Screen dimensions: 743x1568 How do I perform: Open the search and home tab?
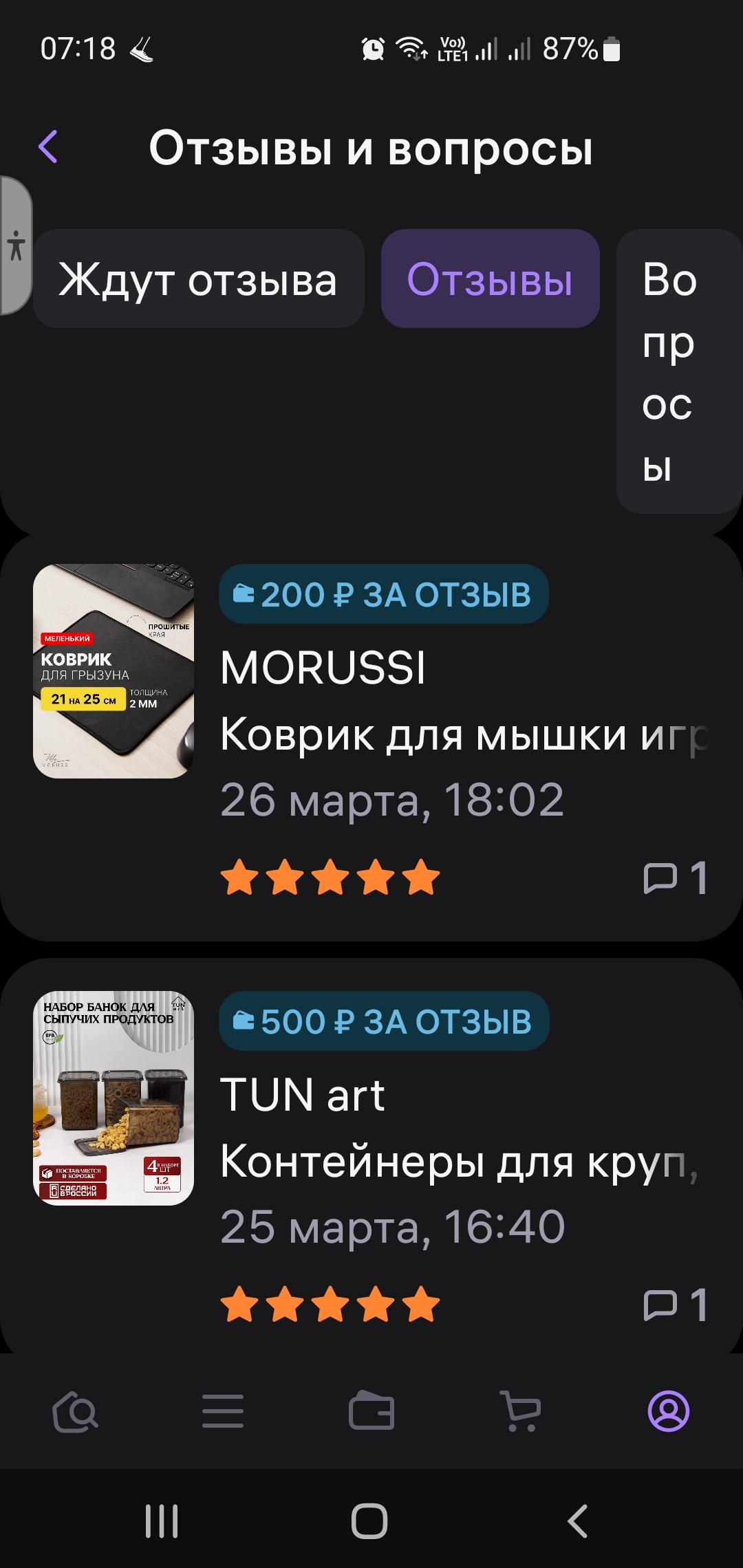(75, 1413)
